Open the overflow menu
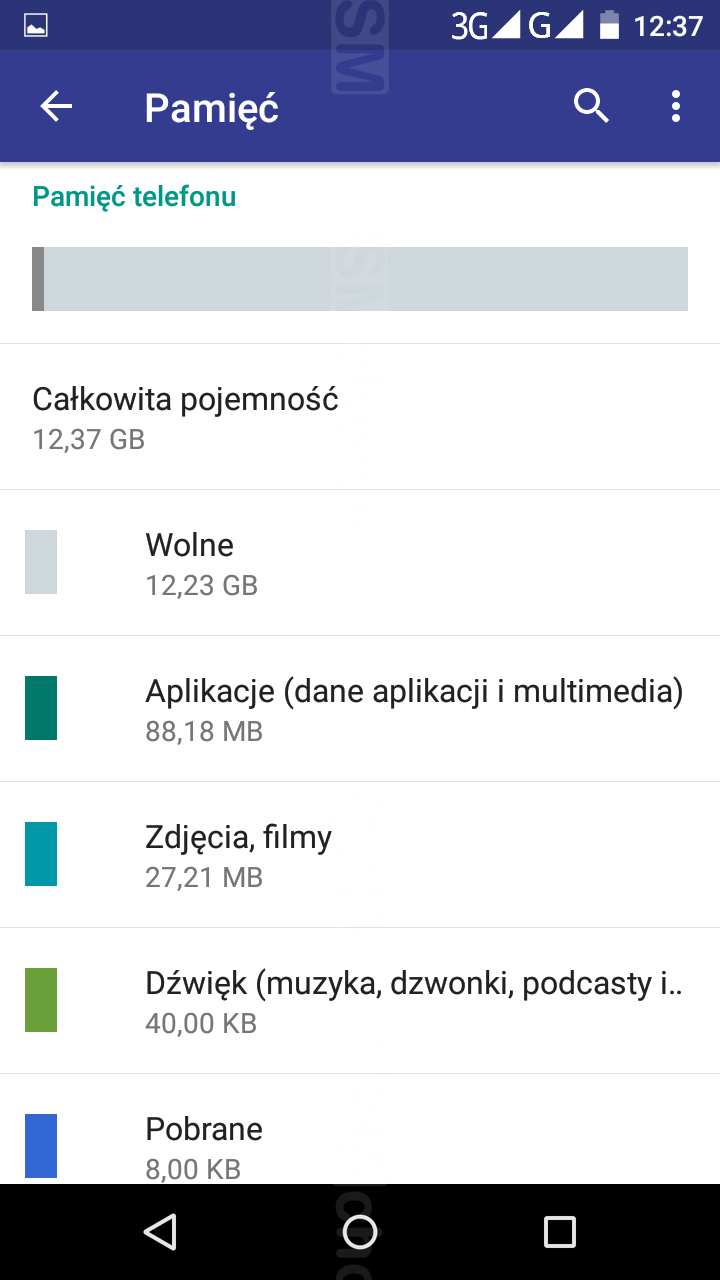Viewport: 720px width, 1280px height. (676, 106)
